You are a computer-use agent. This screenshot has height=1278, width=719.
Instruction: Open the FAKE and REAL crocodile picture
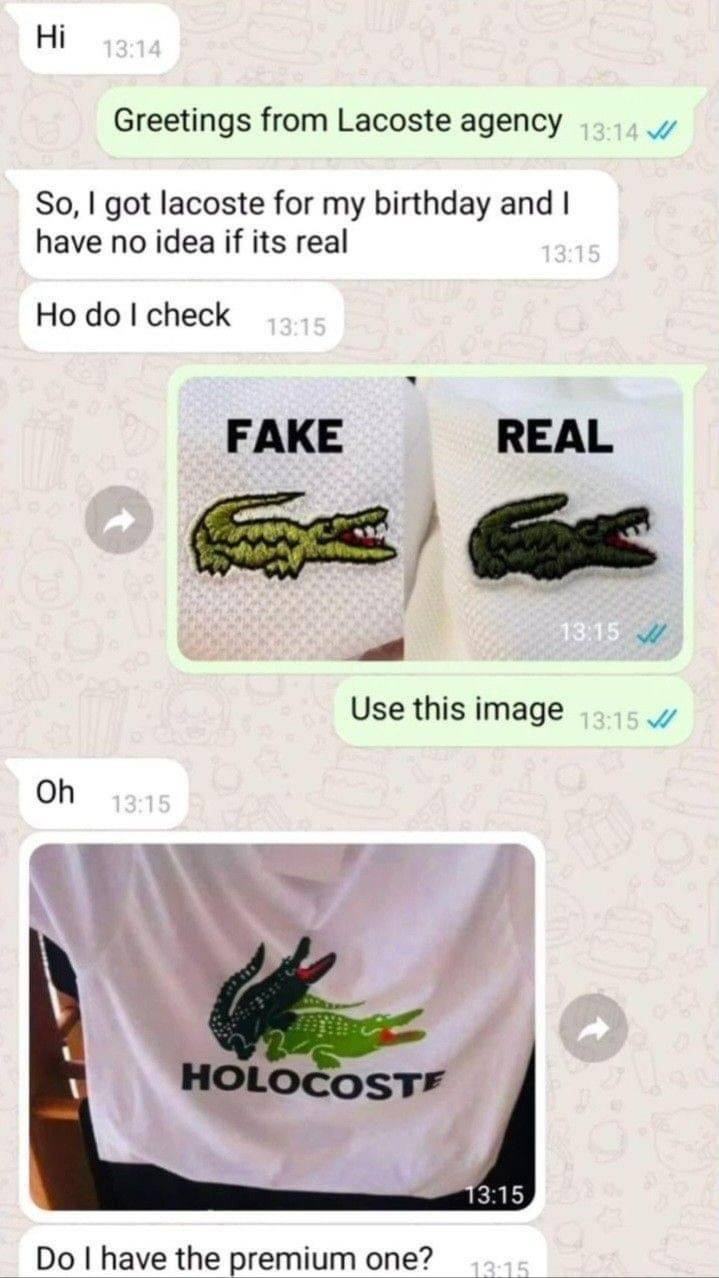pyautogui.click(x=430, y=518)
